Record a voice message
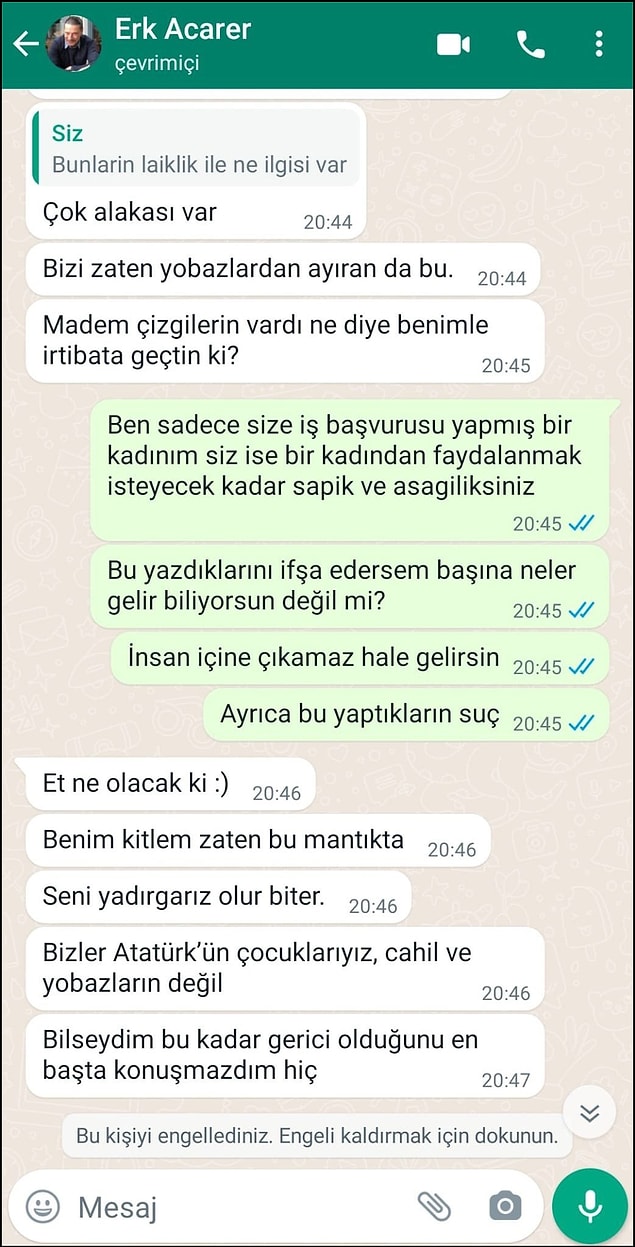 [x=590, y=1206]
